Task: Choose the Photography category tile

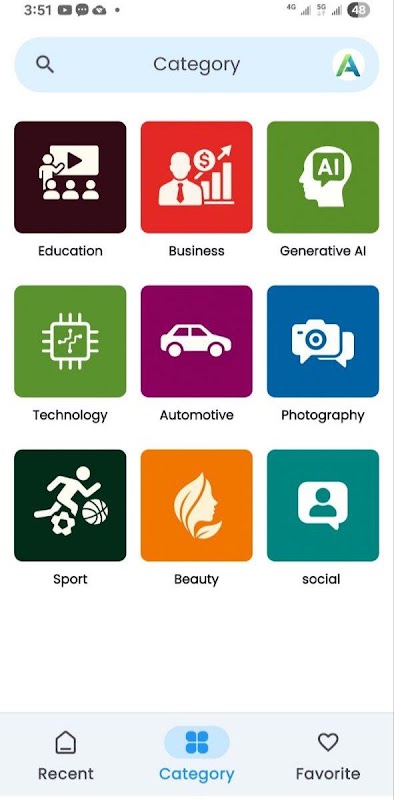Action: point(323,341)
